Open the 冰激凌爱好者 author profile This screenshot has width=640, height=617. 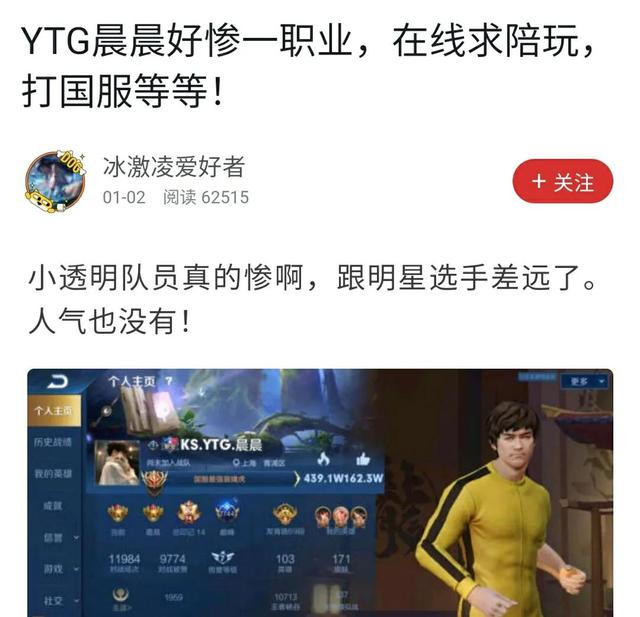coord(174,167)
